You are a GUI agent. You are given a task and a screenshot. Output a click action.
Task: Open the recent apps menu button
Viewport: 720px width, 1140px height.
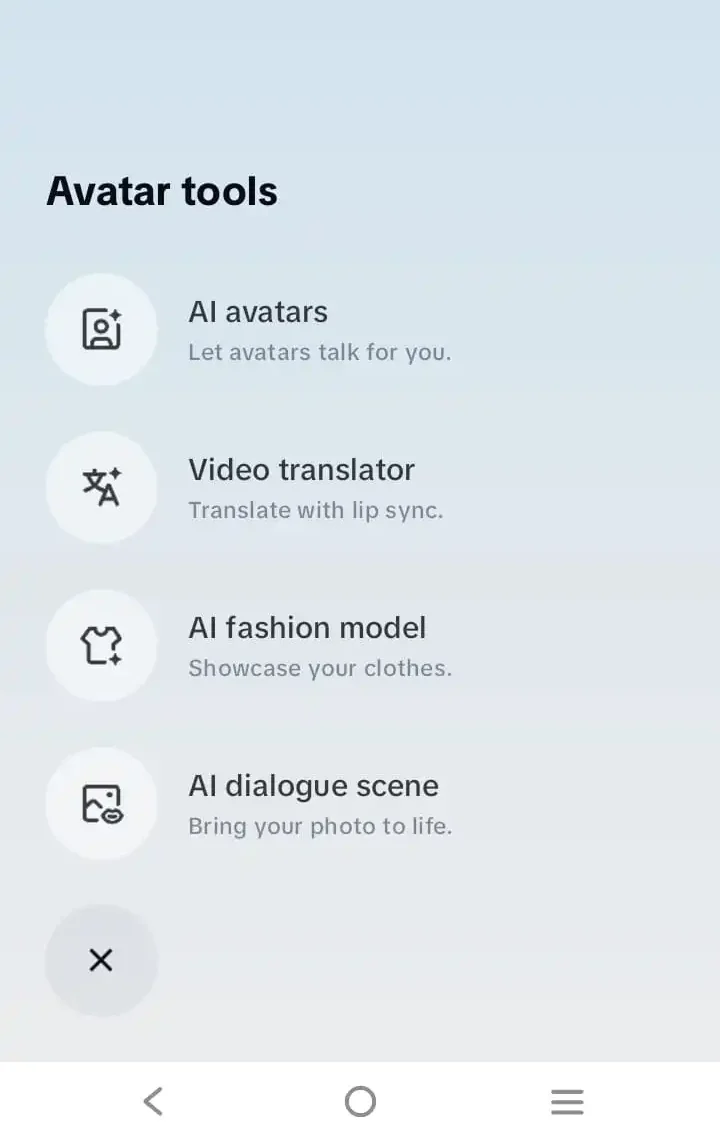click(567, 1101)
